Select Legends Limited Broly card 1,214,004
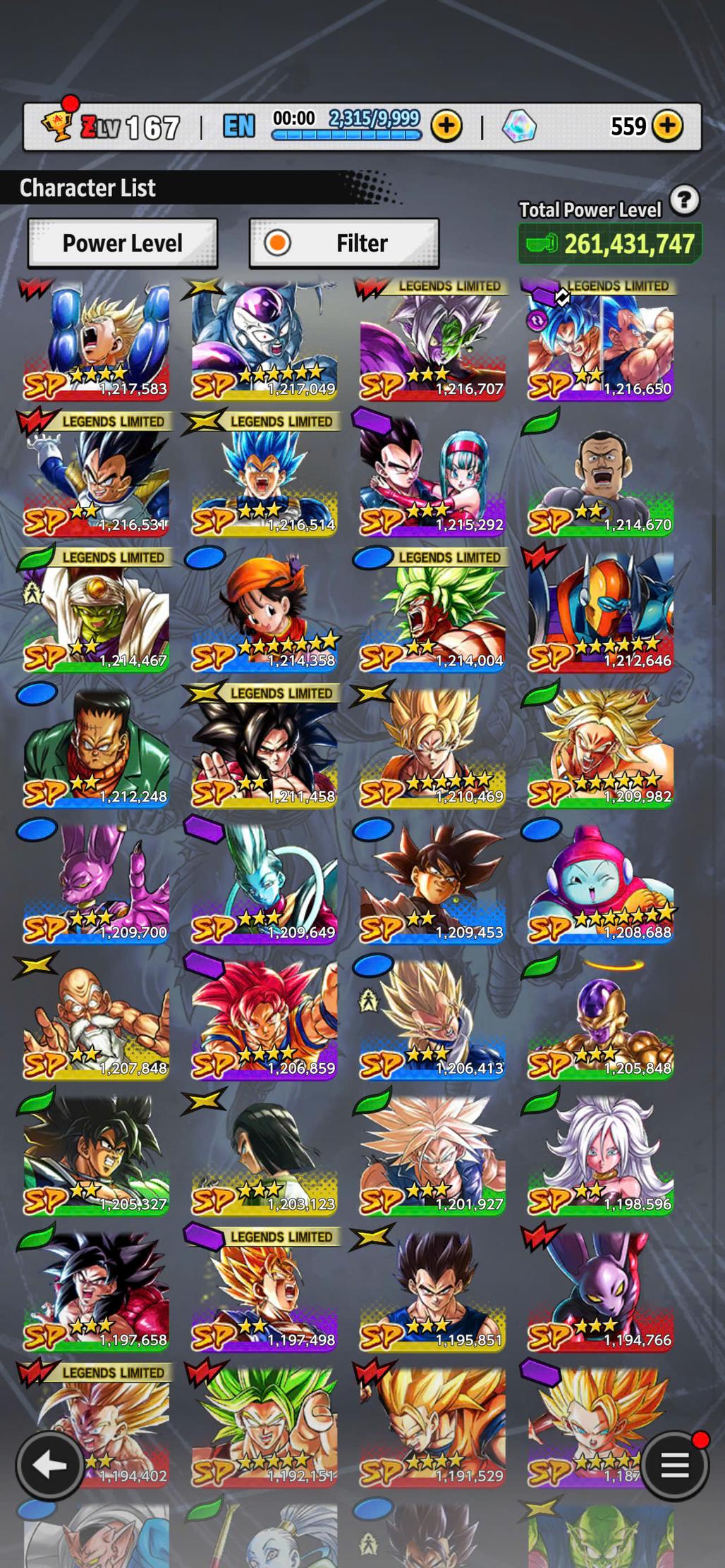 [432, 613]
